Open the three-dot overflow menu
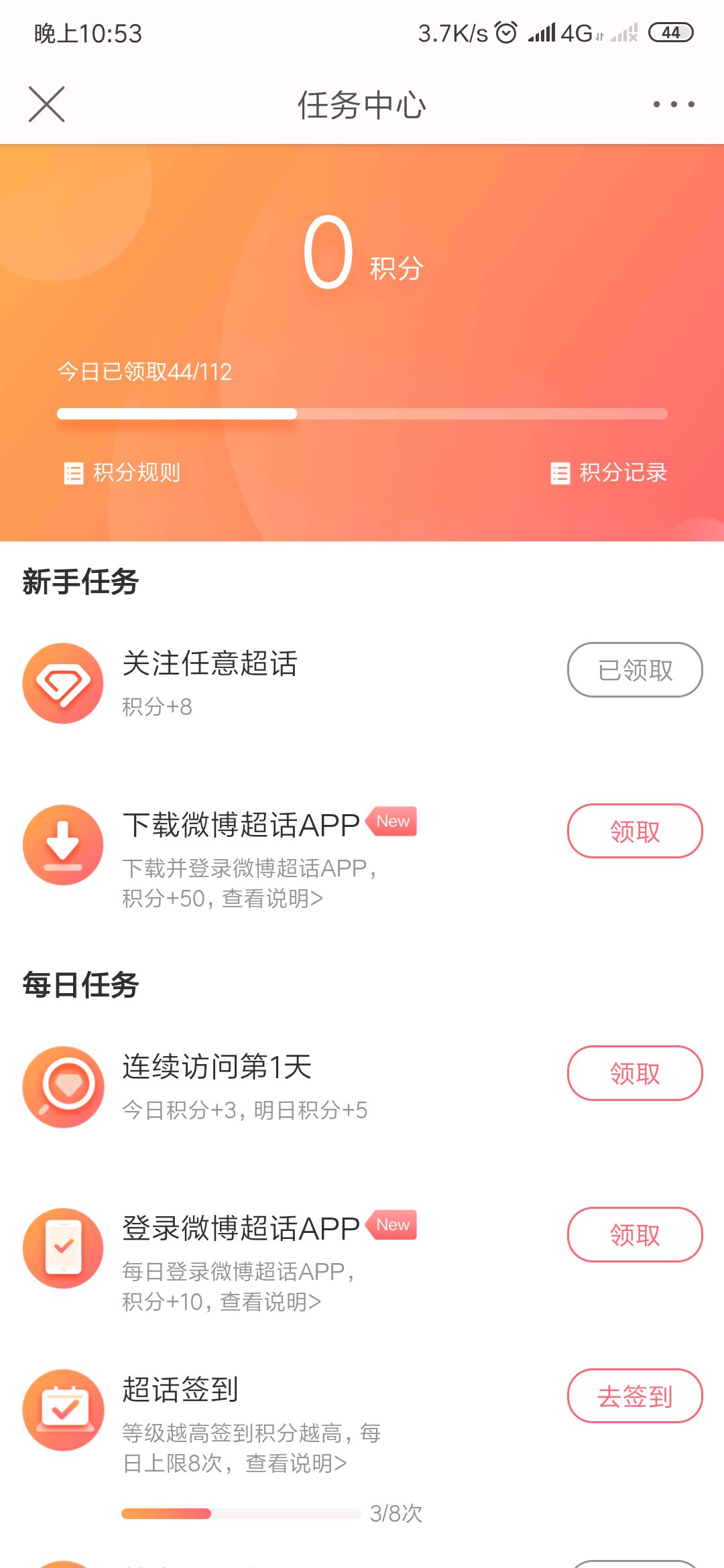This screenshot has height=1568, width=724. [x=674, y=105]
